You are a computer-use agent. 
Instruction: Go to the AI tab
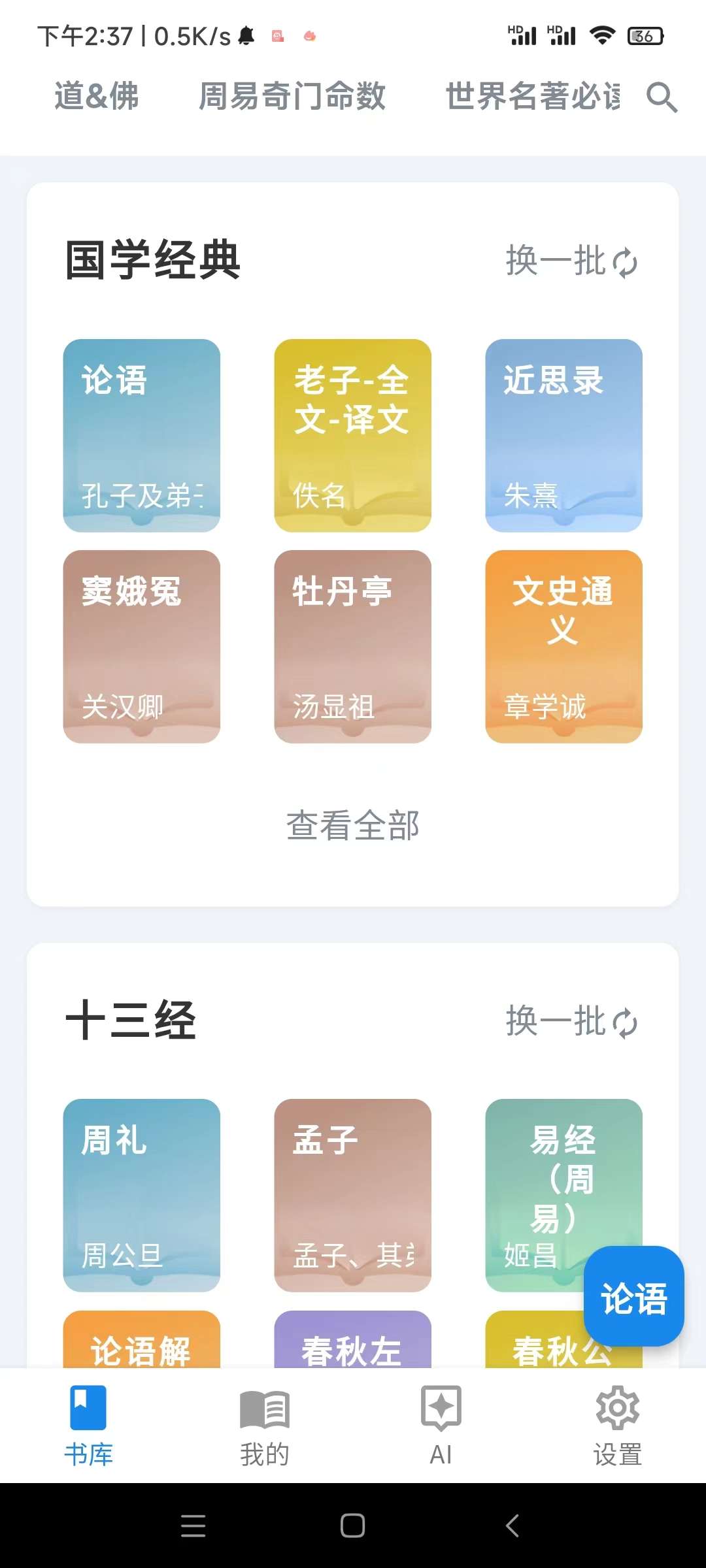coord(441,1426)
